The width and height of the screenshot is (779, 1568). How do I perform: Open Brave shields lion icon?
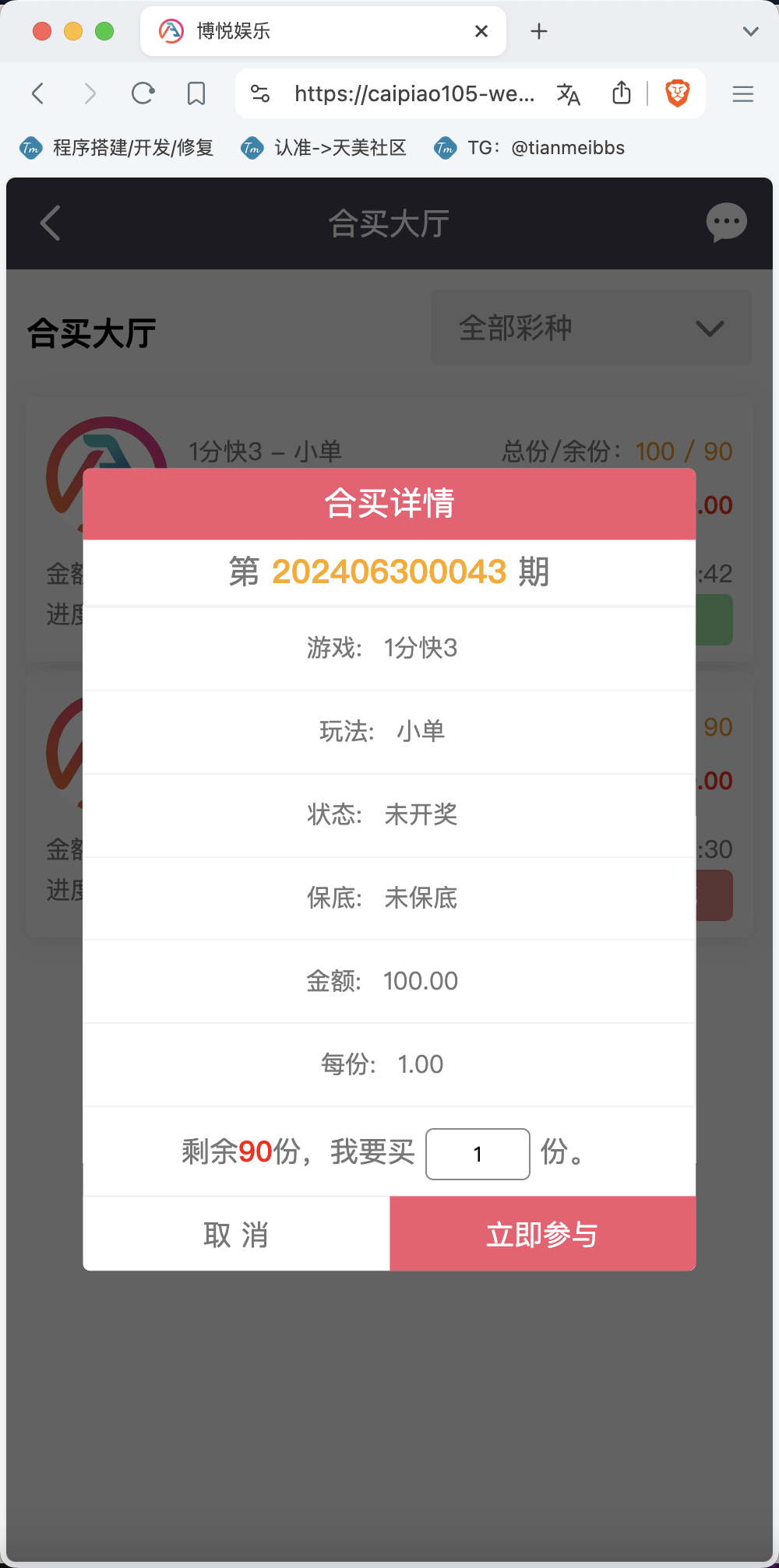tap(677, 93)
